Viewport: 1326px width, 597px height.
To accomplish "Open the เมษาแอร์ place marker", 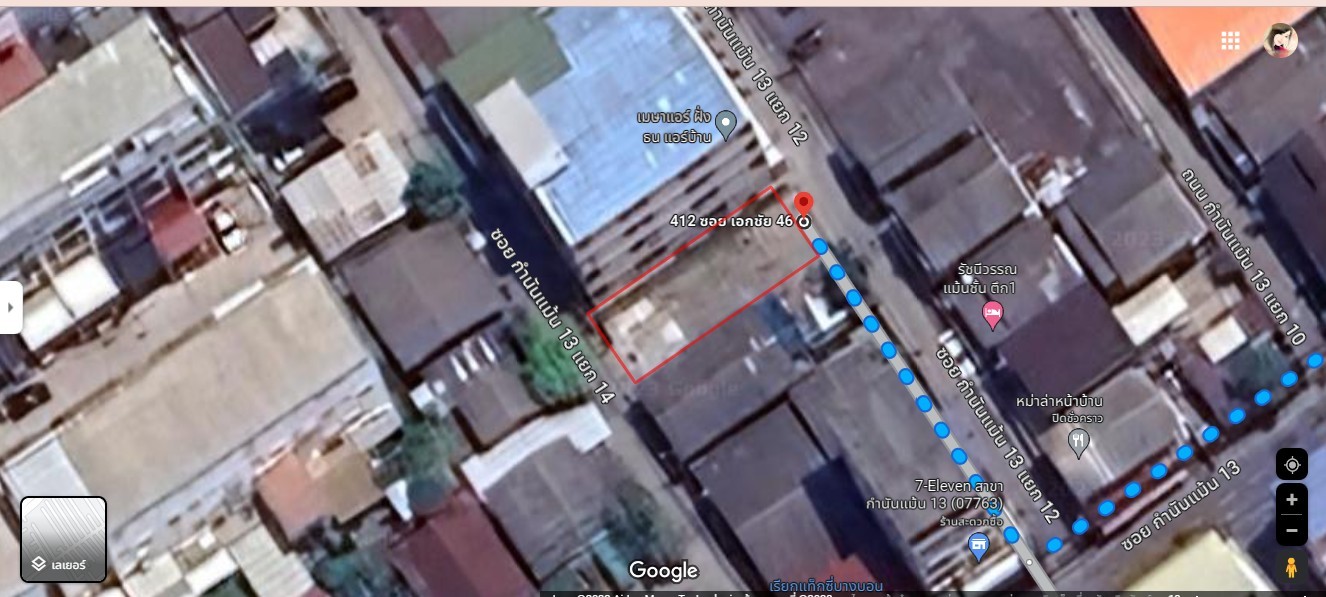I will pyautogui.click(x=727, y=124).
